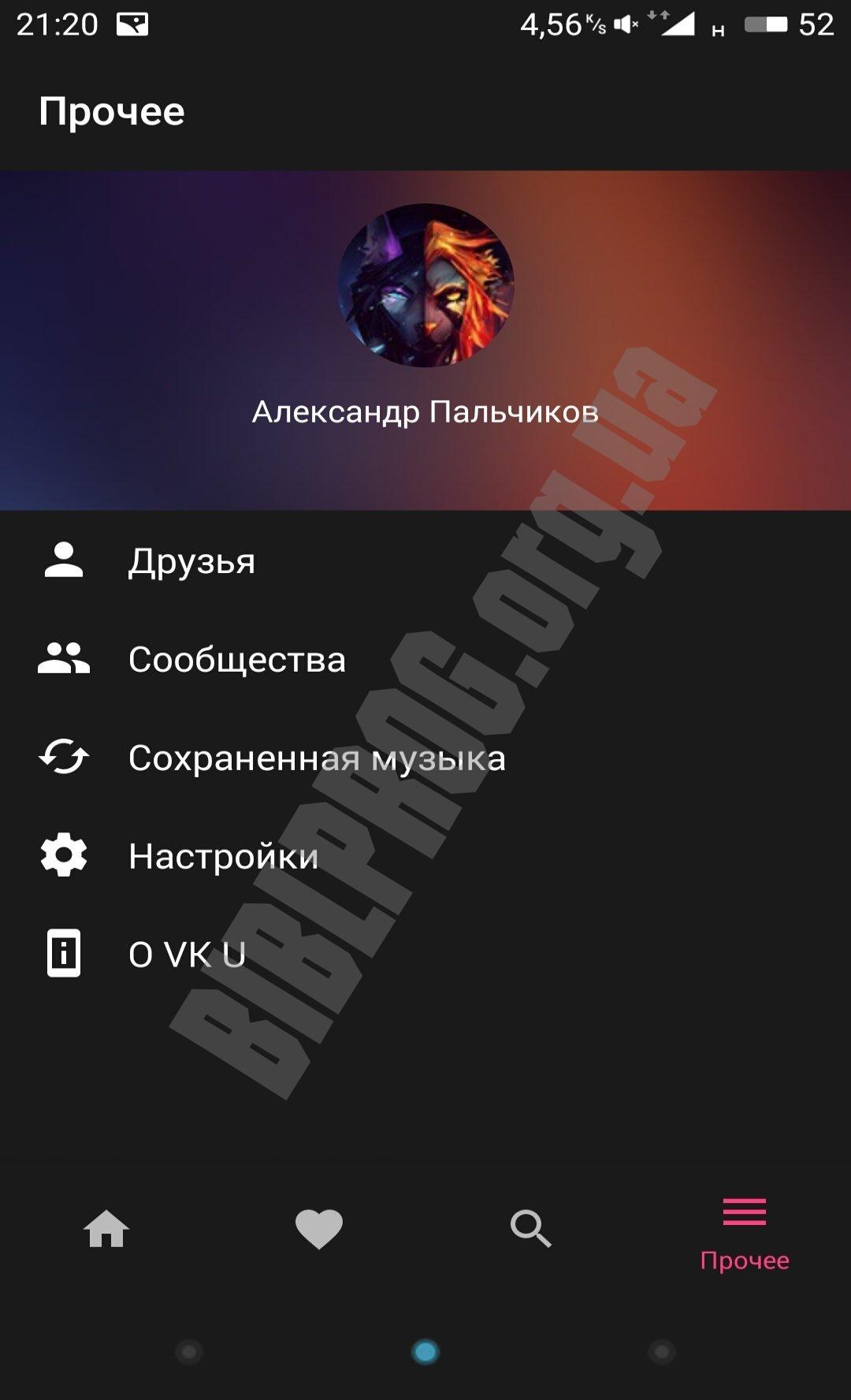
Task: Switch to the home tab
Action: pos(106,1229)
